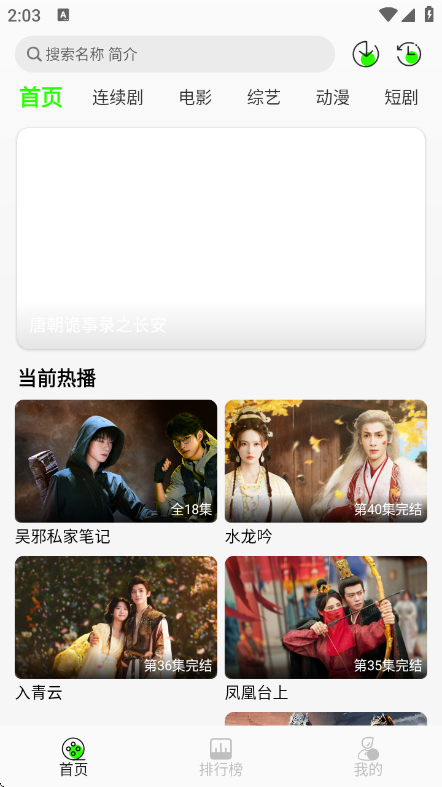Switch to the 连续剧 tab

[x=117, y=97]
